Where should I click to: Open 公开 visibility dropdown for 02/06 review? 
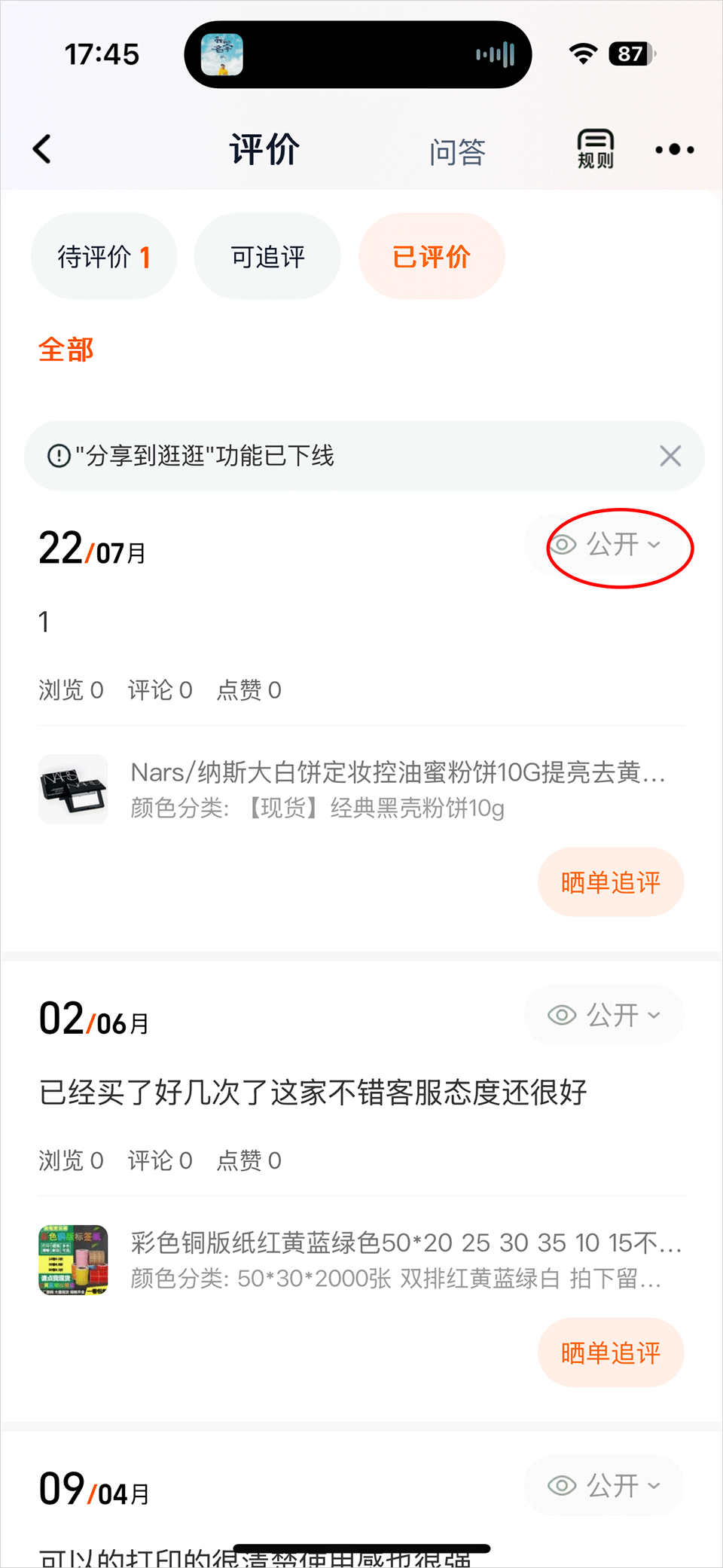coord(605,1015)
